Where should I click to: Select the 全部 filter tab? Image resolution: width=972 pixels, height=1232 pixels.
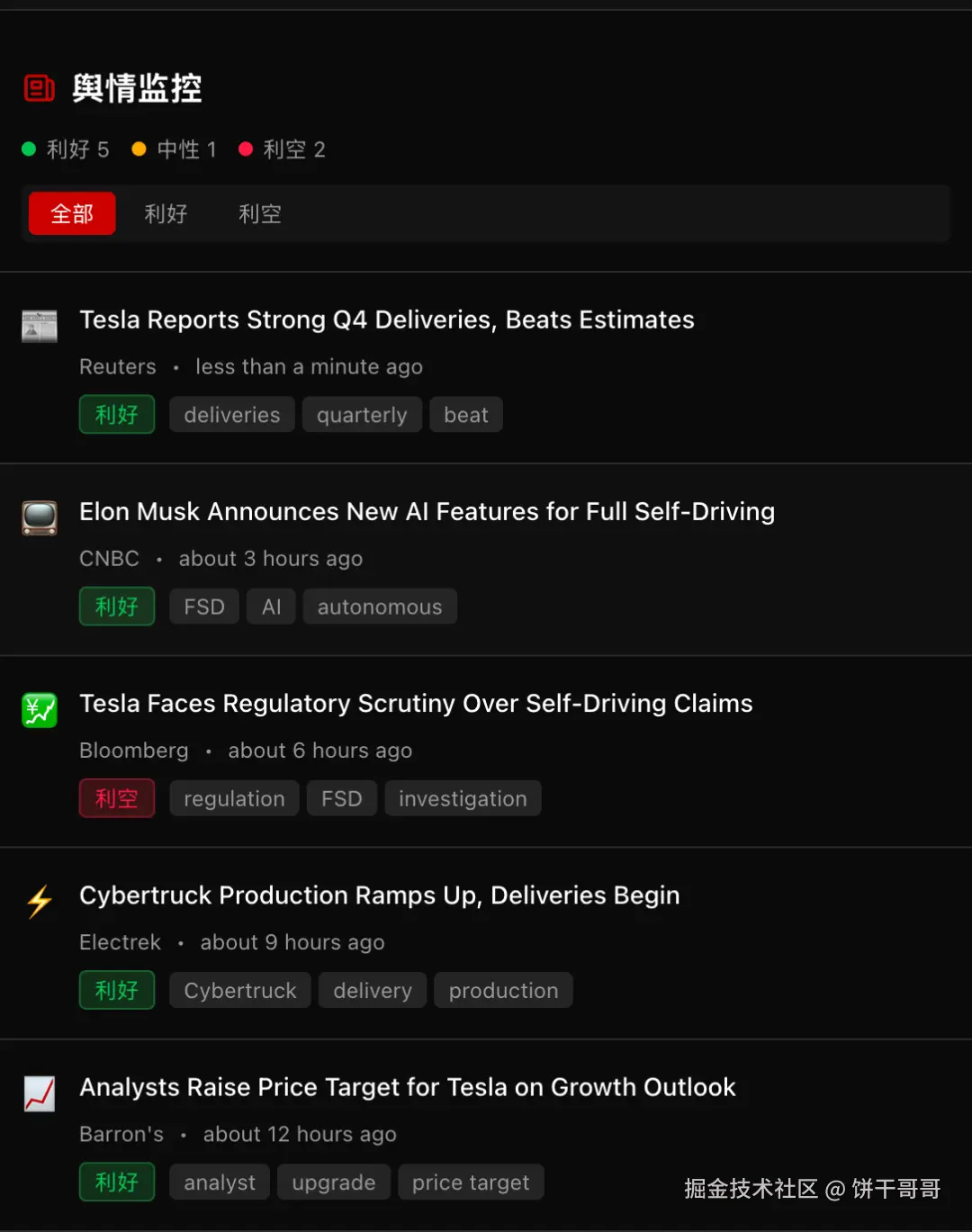72,214
